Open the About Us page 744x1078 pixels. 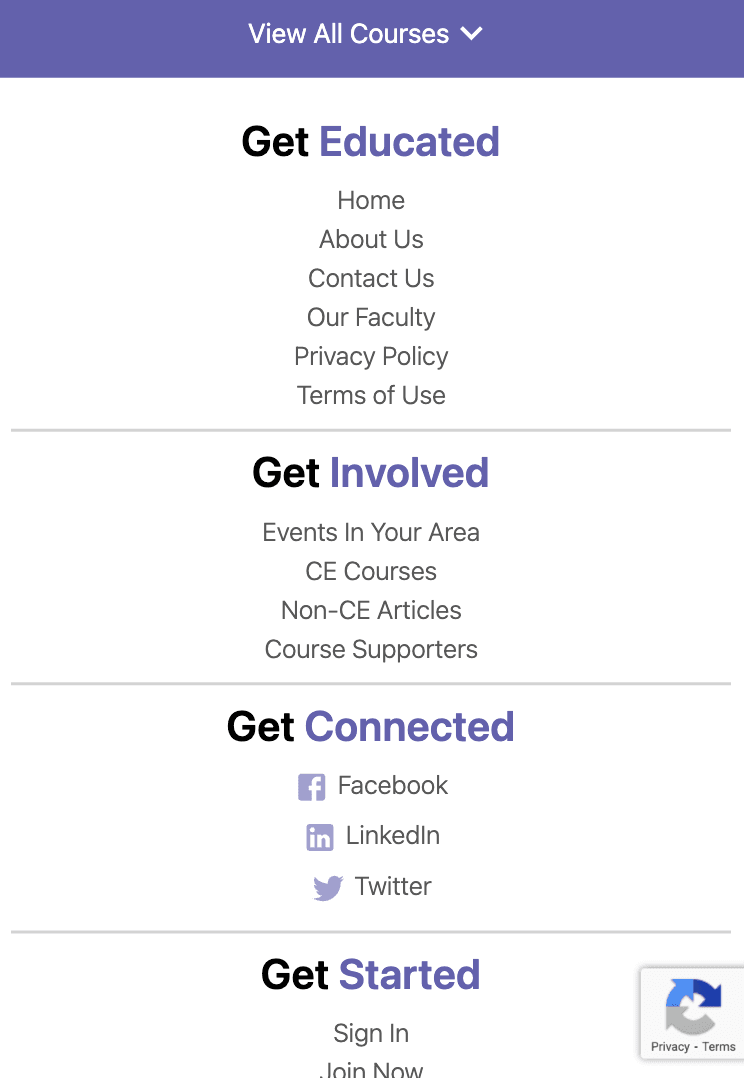coord(371,239)
